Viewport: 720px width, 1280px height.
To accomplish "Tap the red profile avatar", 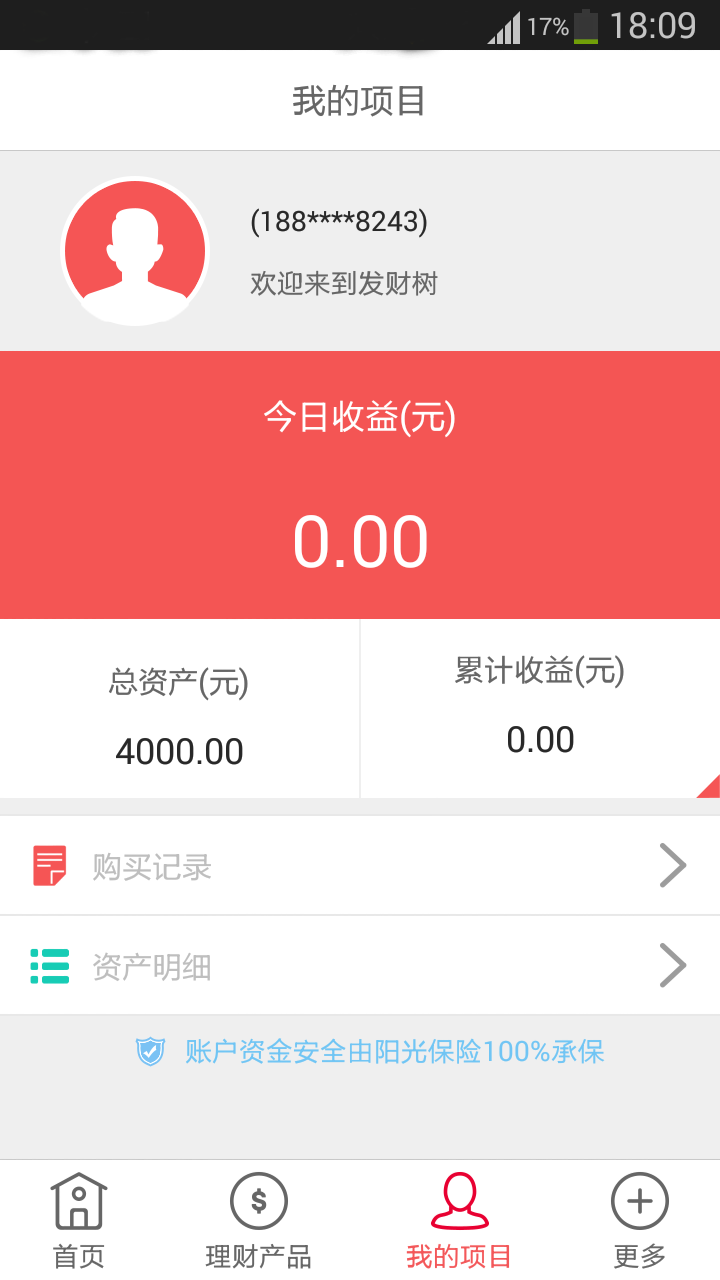I will [135, 252].
